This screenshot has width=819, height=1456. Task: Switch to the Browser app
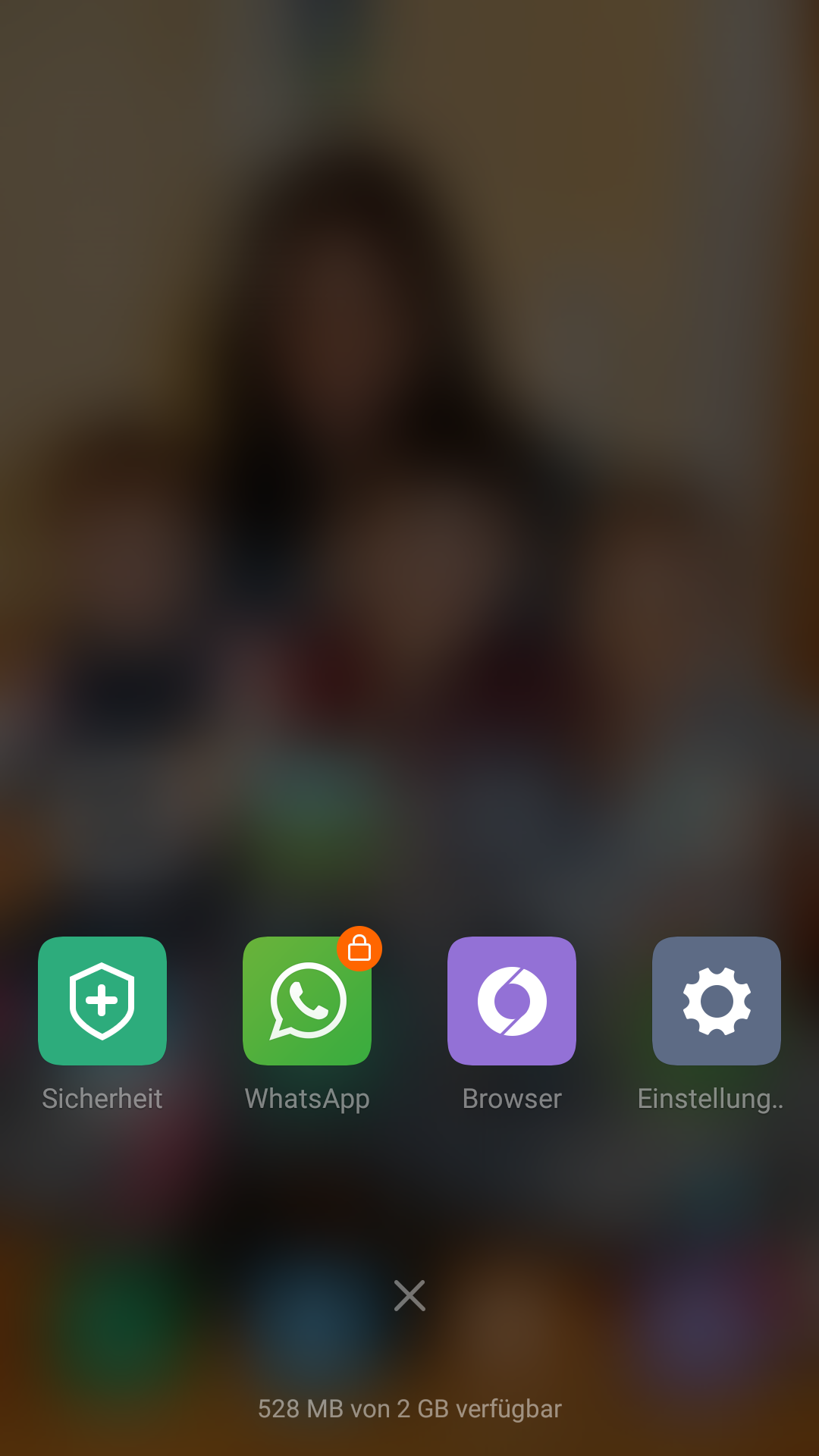click(x=512, y=1001)
